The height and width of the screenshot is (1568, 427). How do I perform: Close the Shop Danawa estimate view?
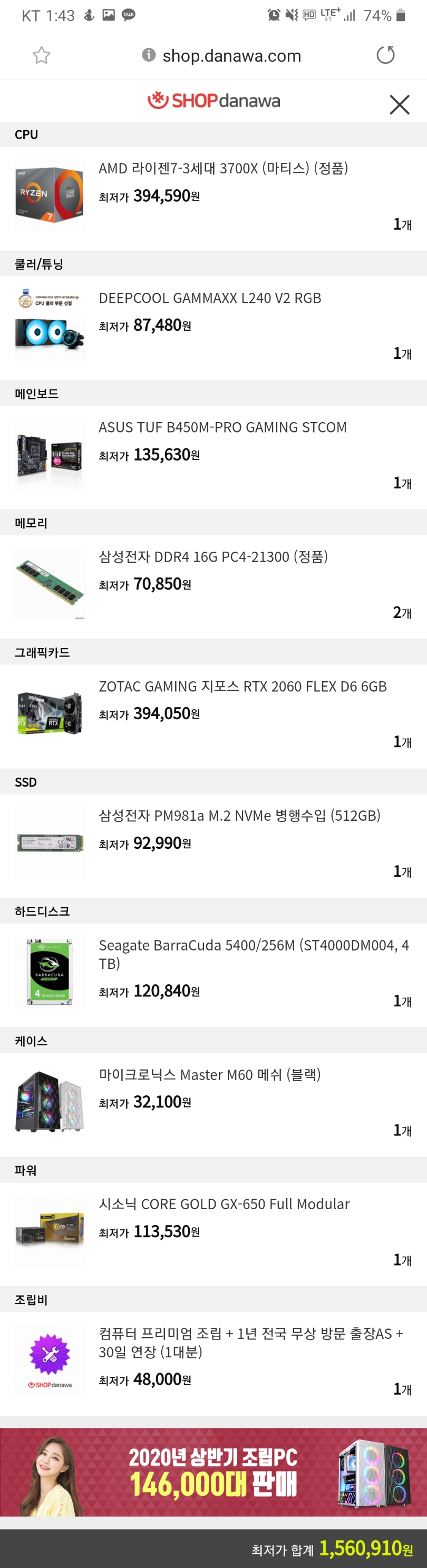(399, 105)
